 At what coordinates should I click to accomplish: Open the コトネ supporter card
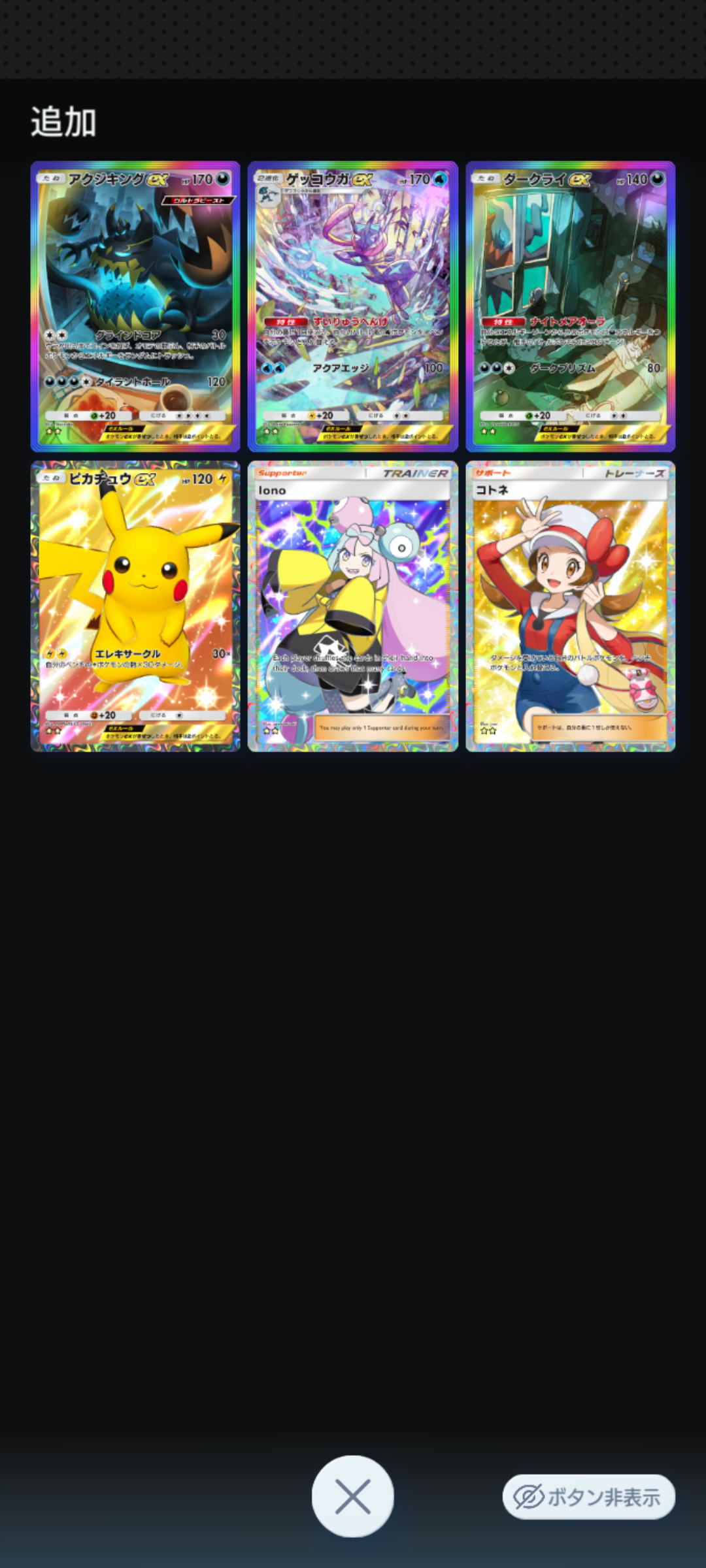coord(570,606)
